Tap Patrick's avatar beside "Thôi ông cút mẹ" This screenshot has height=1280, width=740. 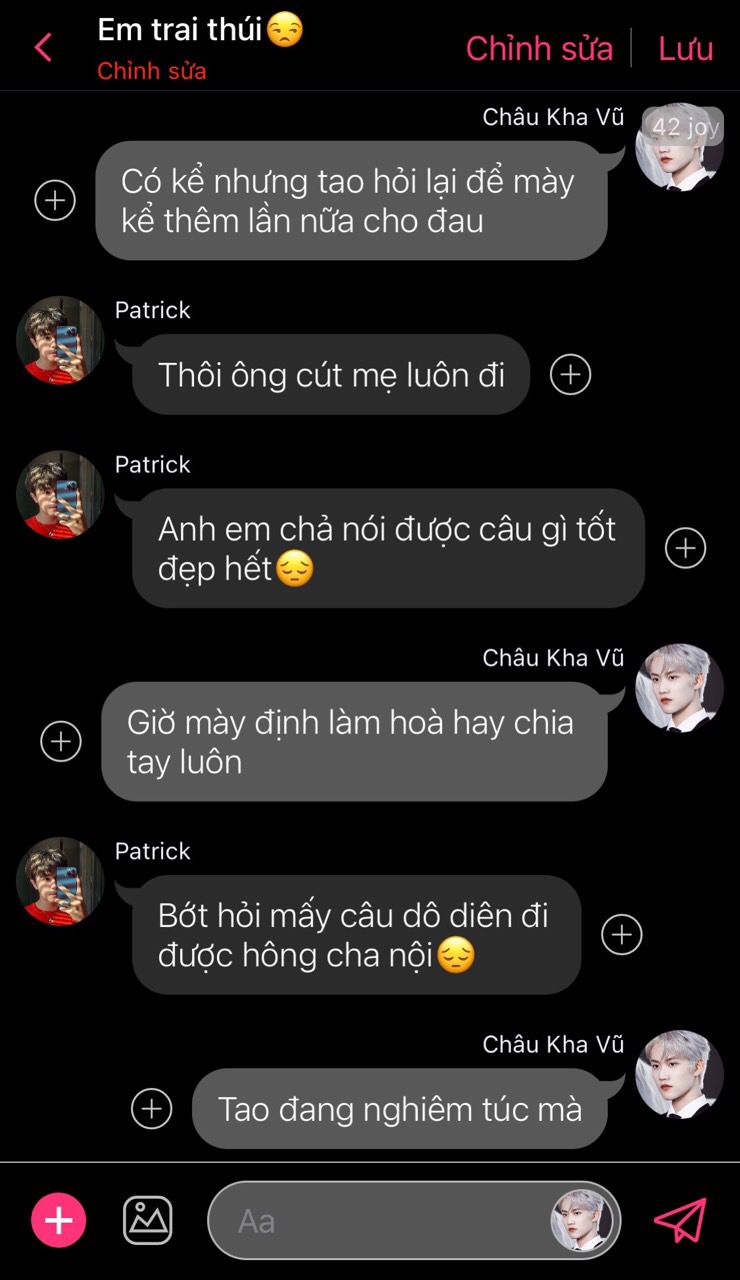[60, 340]
